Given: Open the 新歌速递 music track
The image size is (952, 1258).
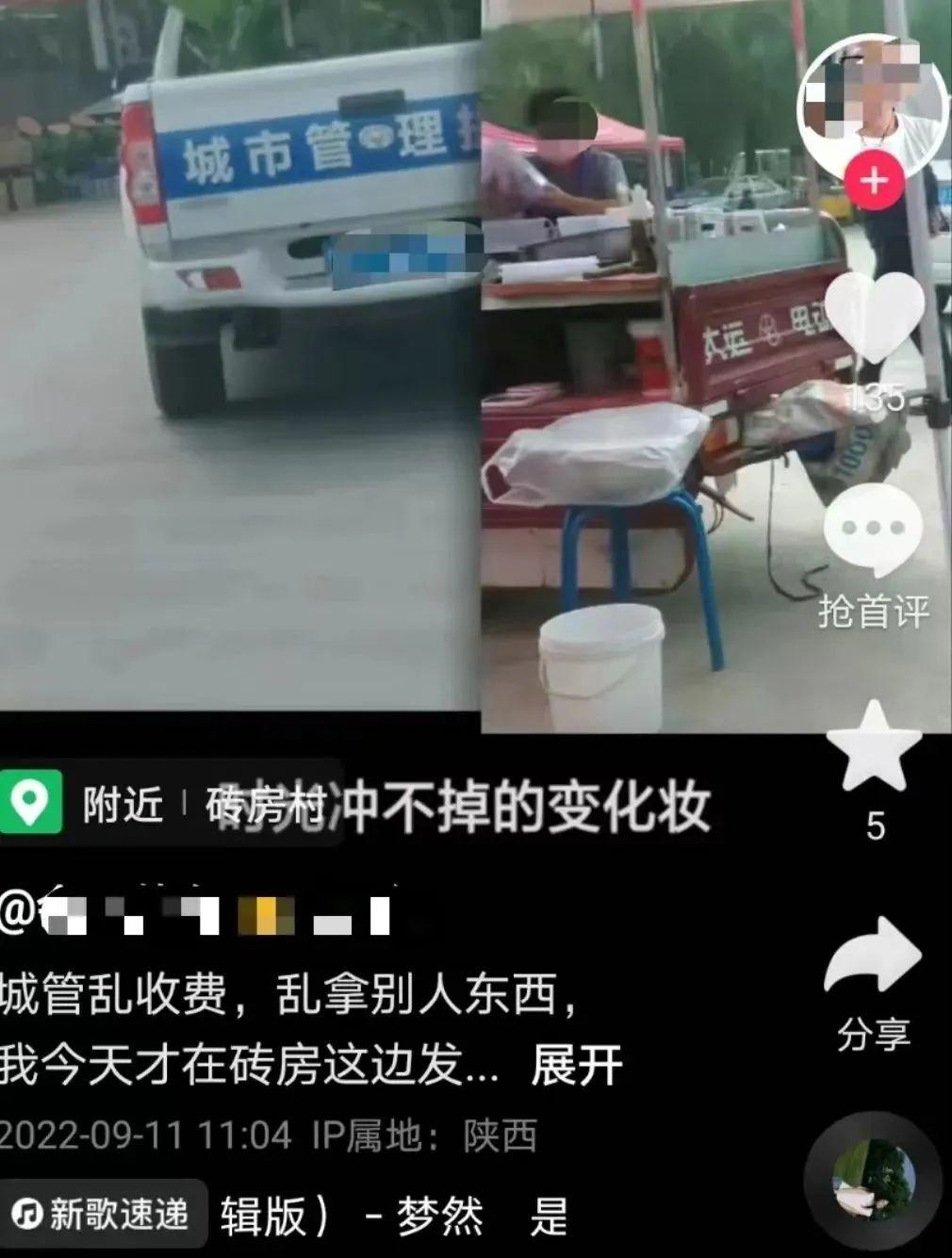Looking at the screenshot, I should point(104,1215).
